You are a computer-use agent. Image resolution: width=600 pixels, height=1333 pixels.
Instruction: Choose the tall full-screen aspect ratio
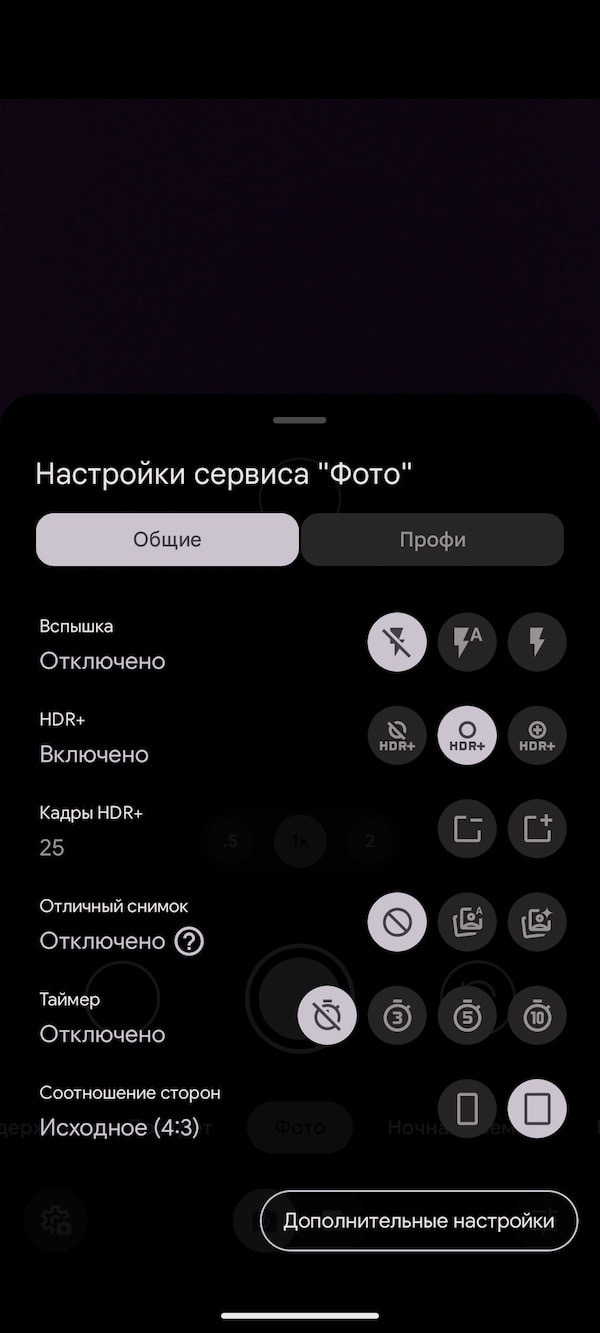(x=467, y=1108)
